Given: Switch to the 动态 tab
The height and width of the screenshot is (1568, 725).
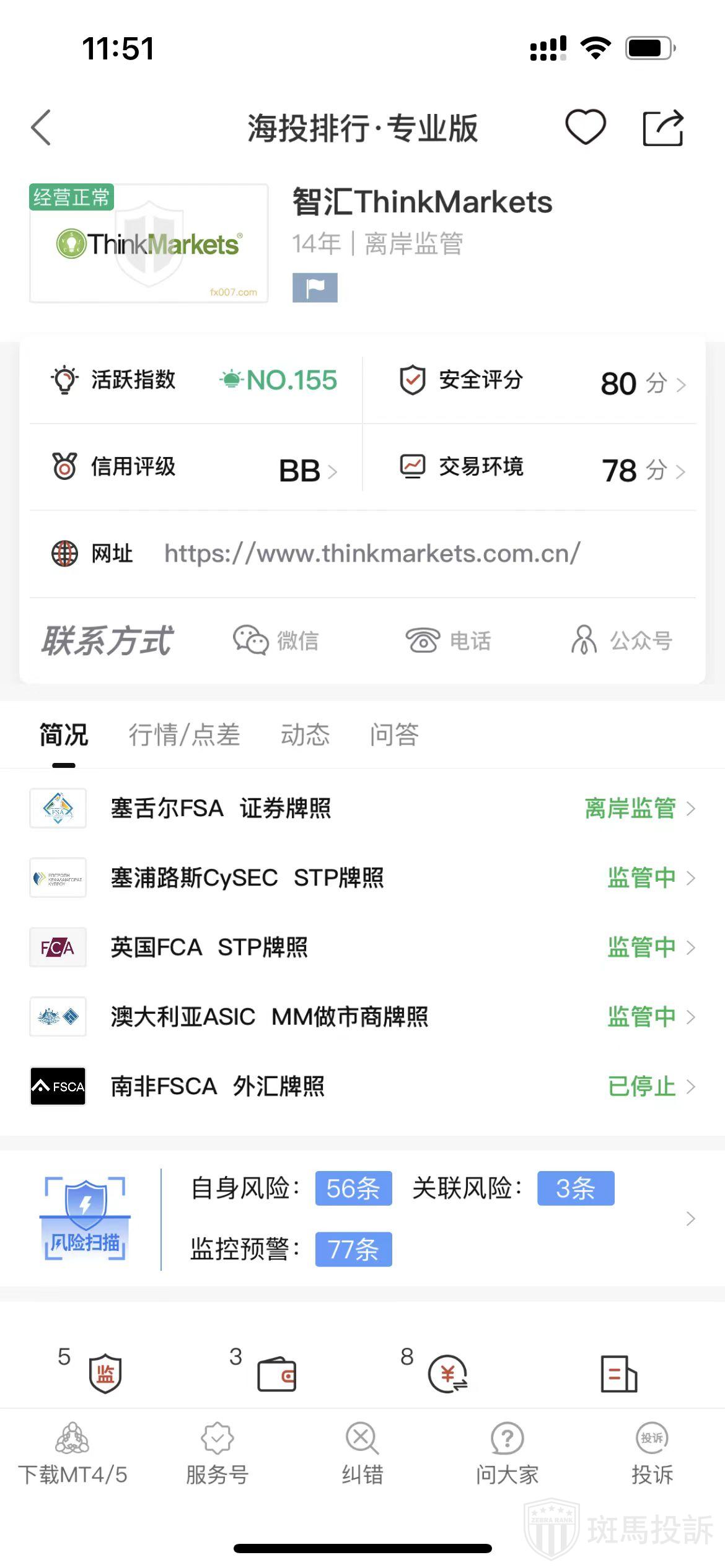Looking at the screenshot, I should 305,735.
